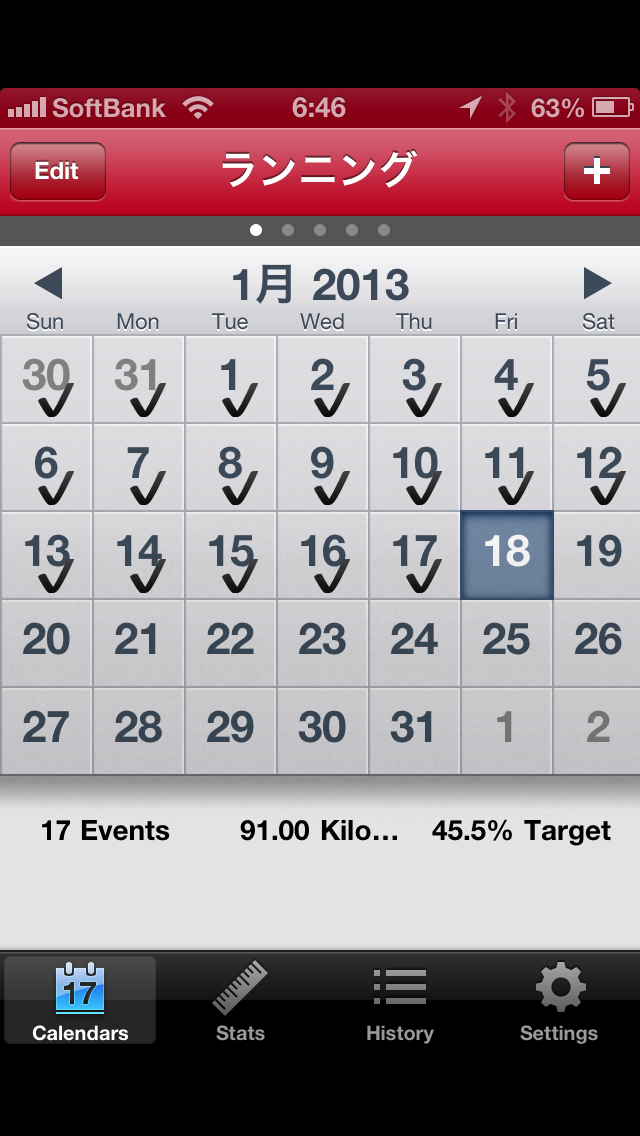Switch to the Stats tab
The width and height of the screenshot is (640, 1136).
coord(240,1000)
